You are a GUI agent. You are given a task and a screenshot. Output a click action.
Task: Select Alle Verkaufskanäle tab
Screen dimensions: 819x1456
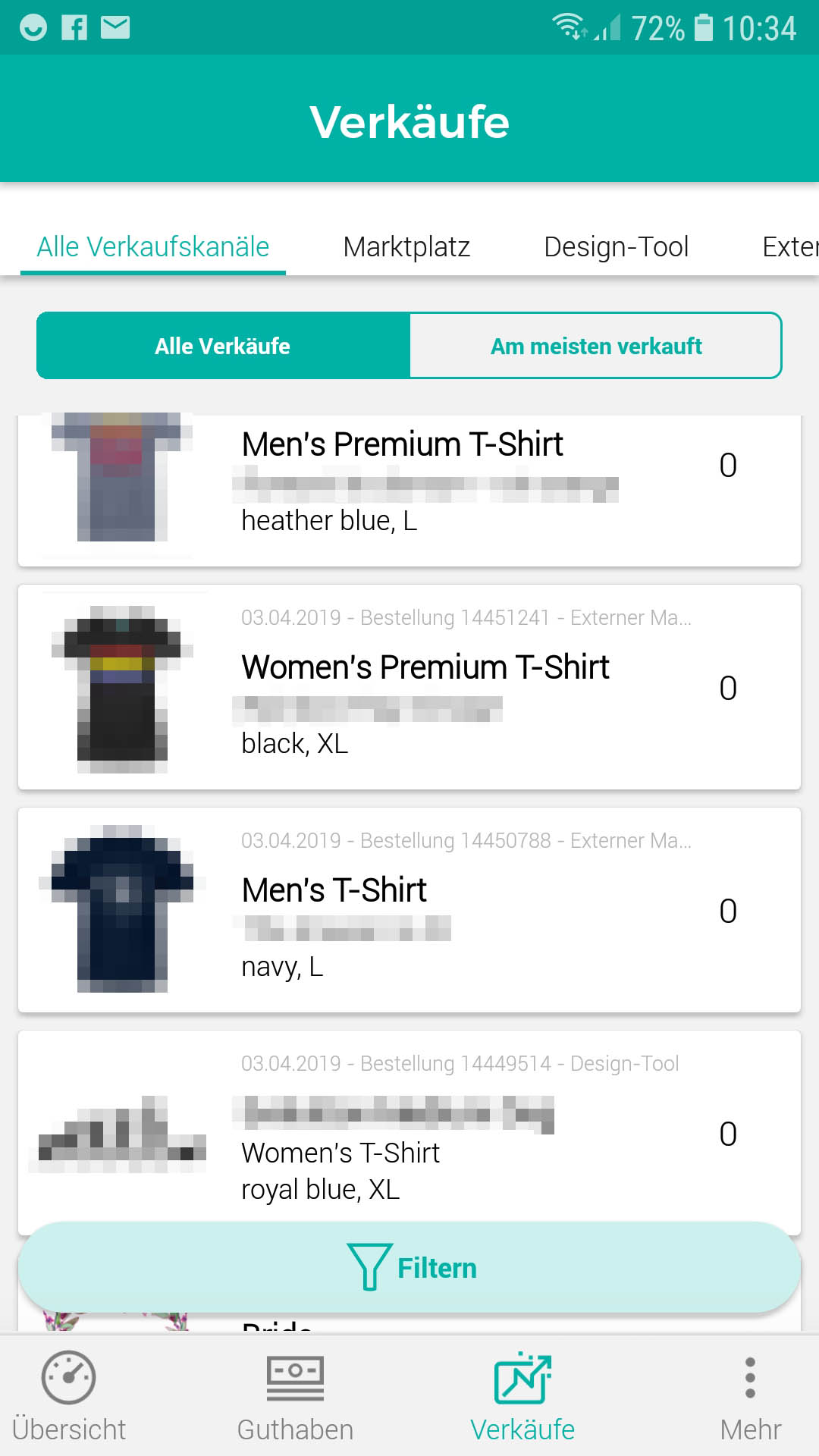[x=153, y=247]
